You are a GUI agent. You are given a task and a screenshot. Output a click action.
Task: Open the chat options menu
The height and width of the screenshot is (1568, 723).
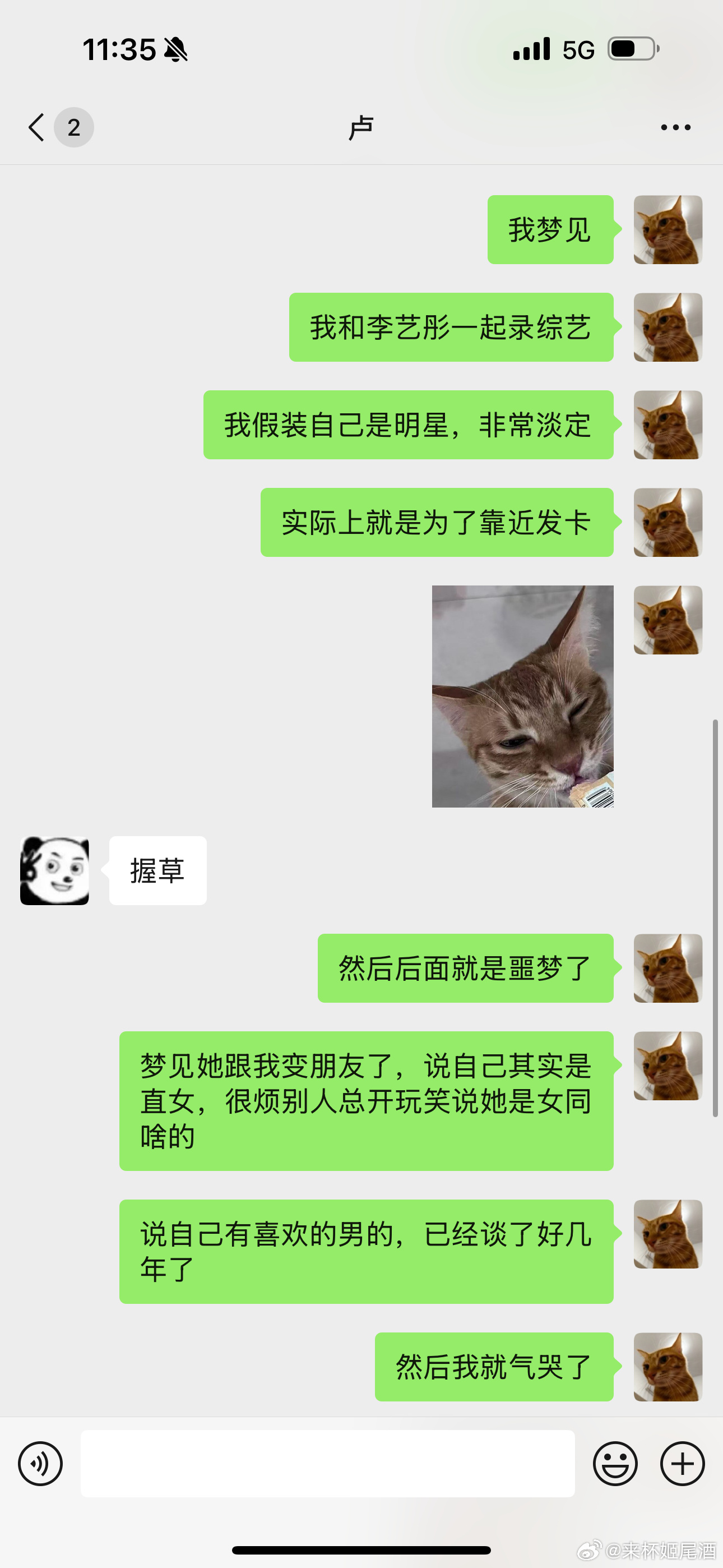(675, 127)
